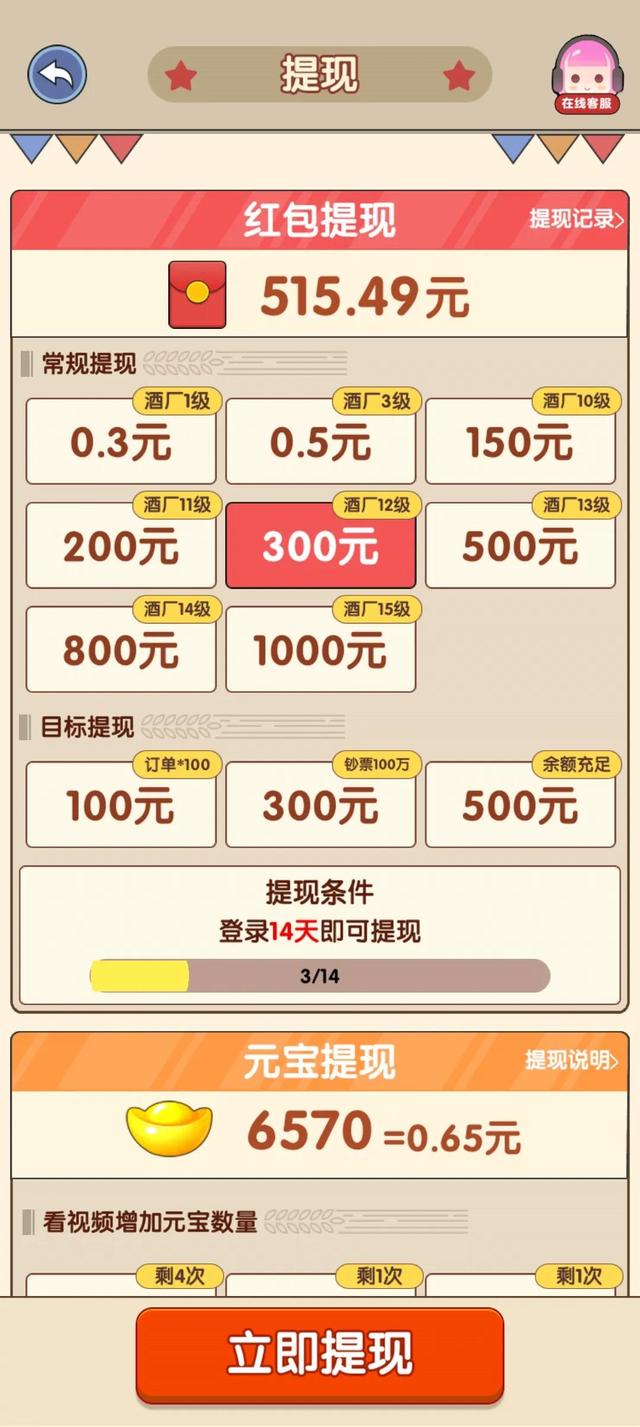Pick the 1000元 withdrawal amount
This screenshot has width=640, height=1427.
(321, 649)
